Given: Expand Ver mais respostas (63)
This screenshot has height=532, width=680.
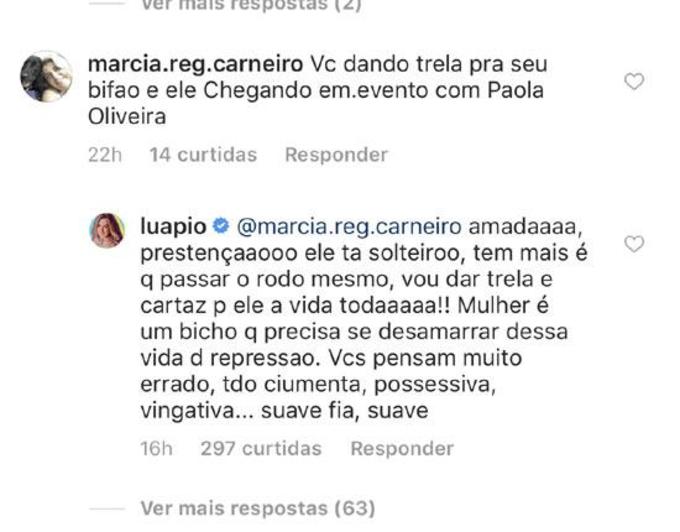Looking at the screenshot, I should [x=257, y=508].
